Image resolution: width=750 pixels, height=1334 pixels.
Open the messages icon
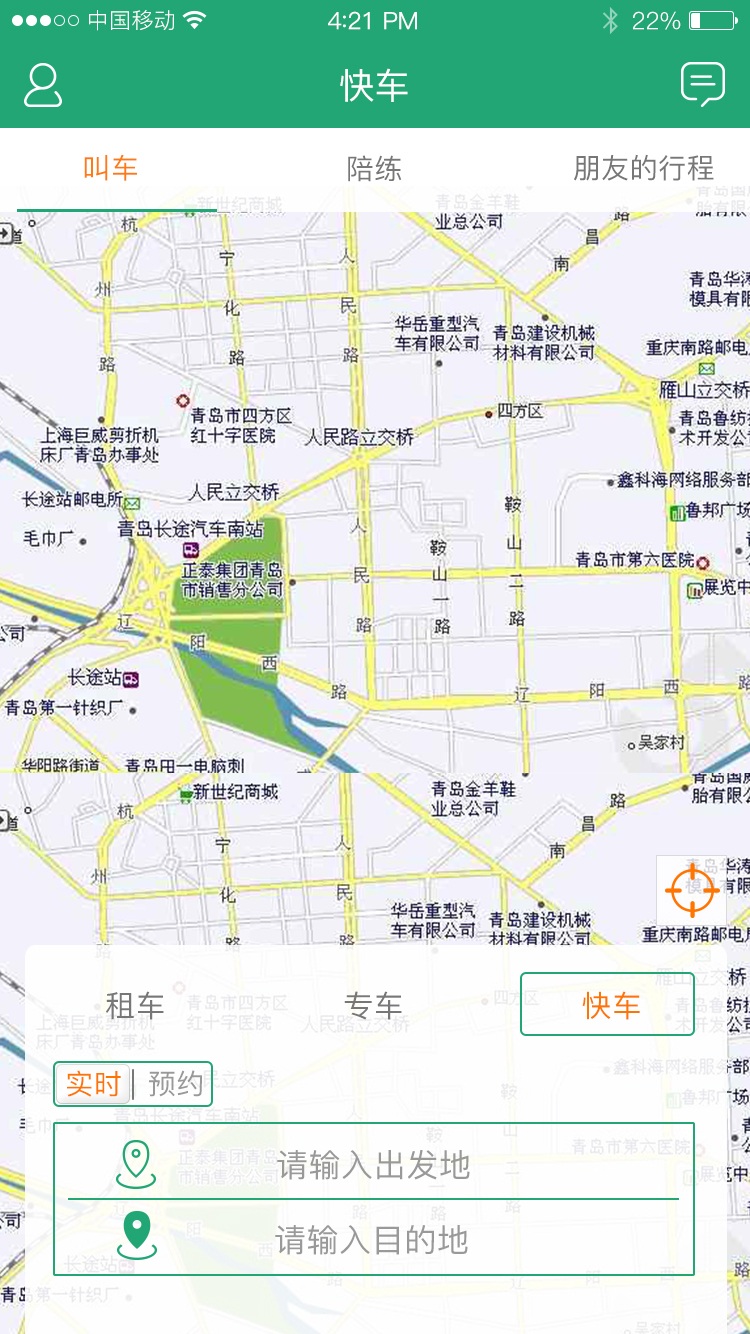(x=703, y=84)
